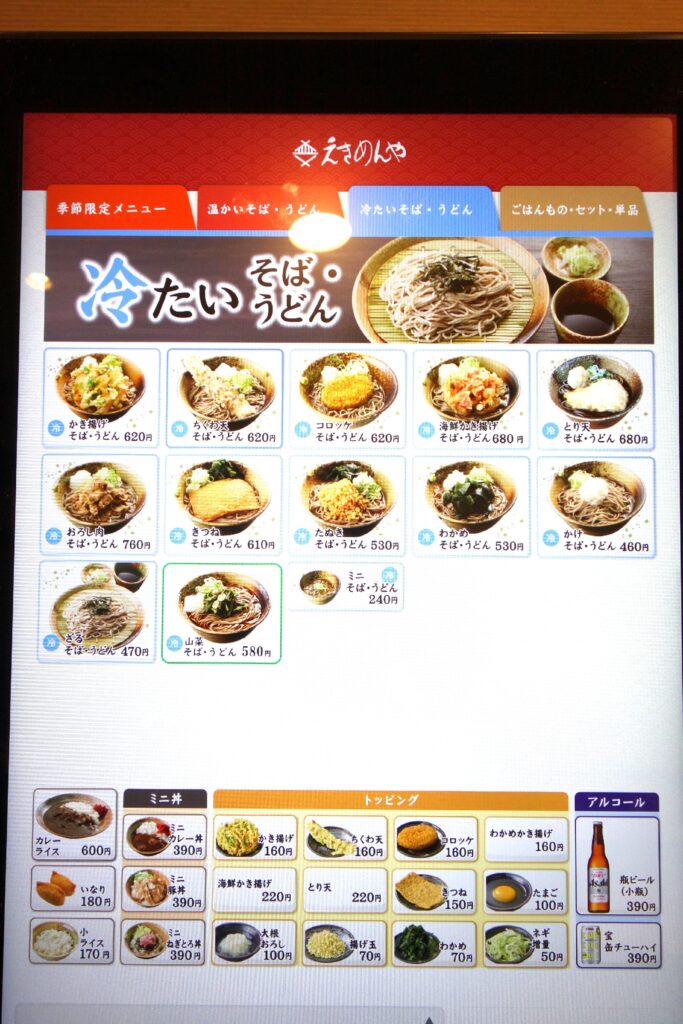The height and width of the screenshot is (1024, 683).
Task: Add the たまご topping for 100円
Action: click(x=525, y=890)
